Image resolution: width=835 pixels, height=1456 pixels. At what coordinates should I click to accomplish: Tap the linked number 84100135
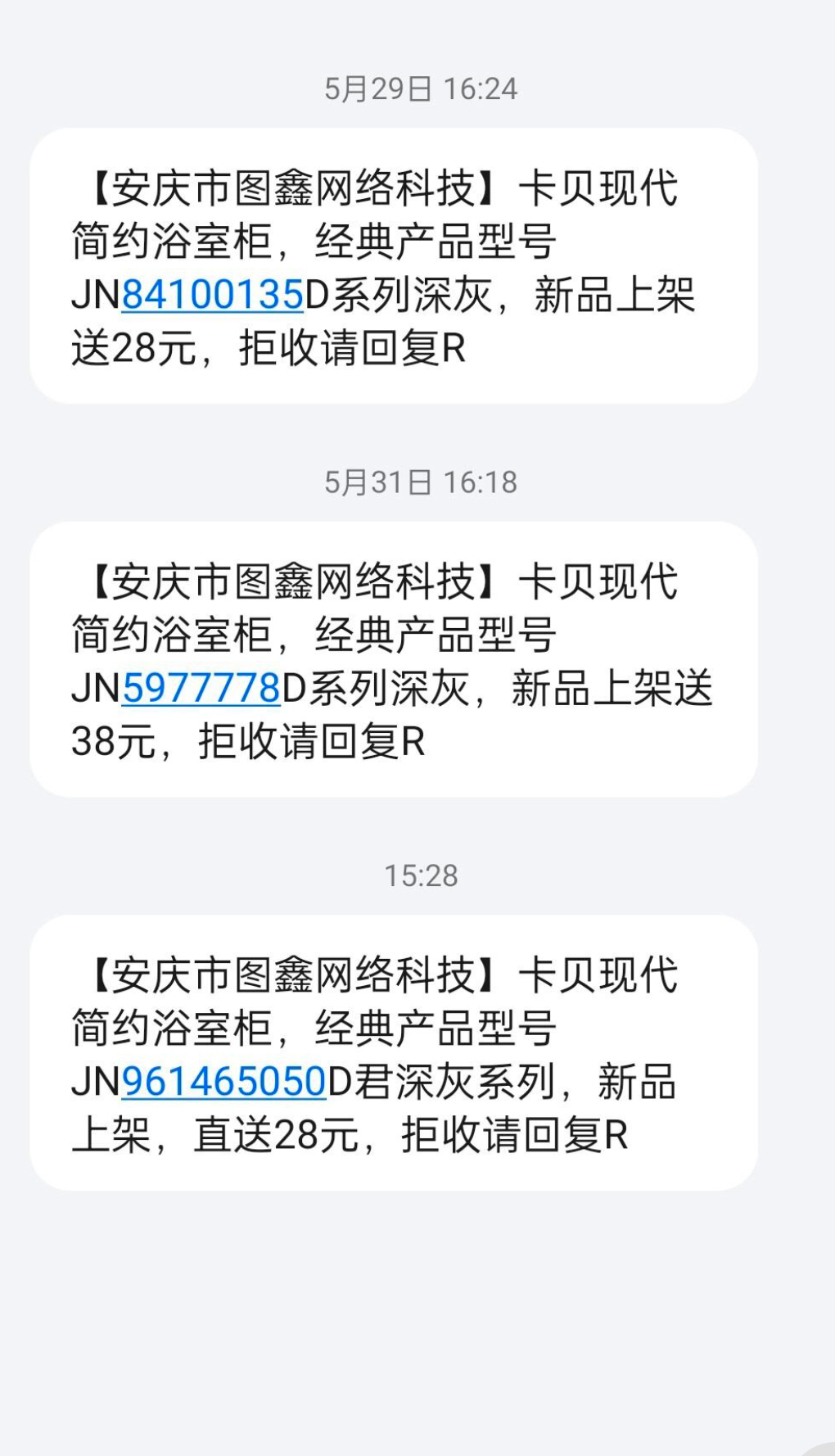click(x=213, y=295)
